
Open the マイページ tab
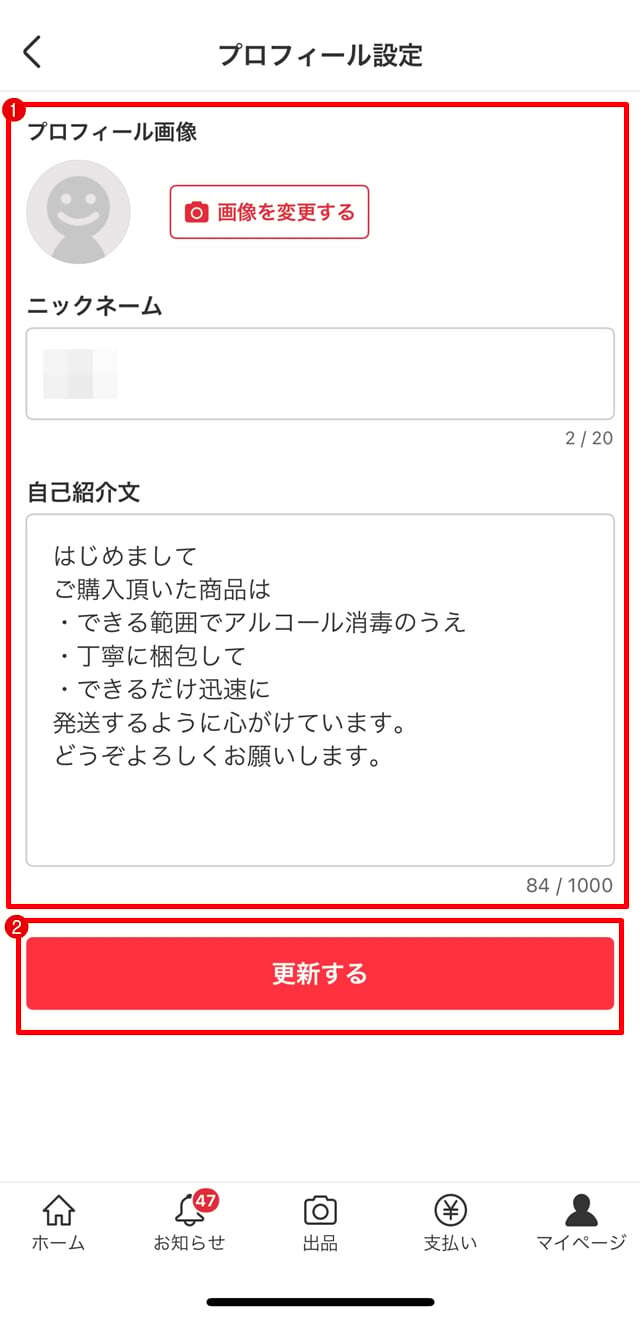click(581, 1223)
